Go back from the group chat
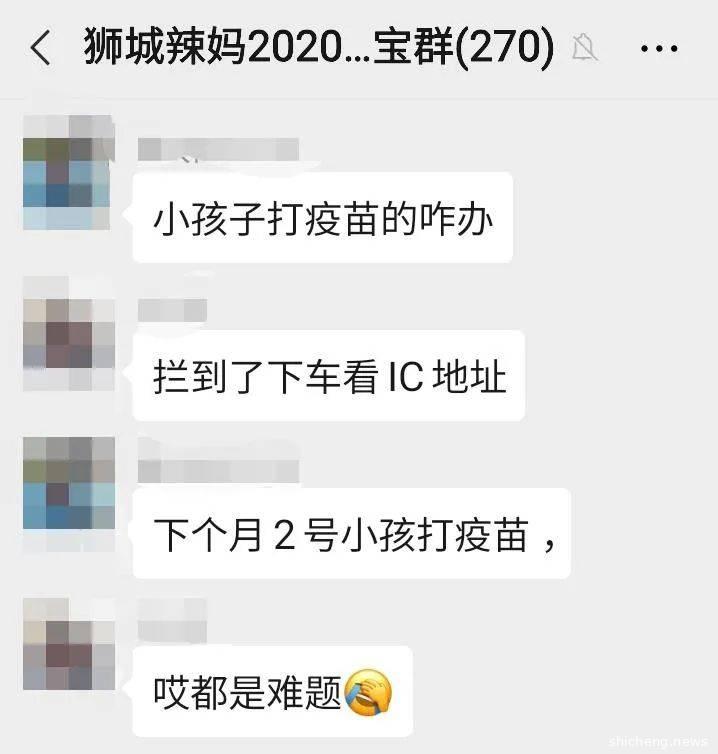 [x=40, y=48]
